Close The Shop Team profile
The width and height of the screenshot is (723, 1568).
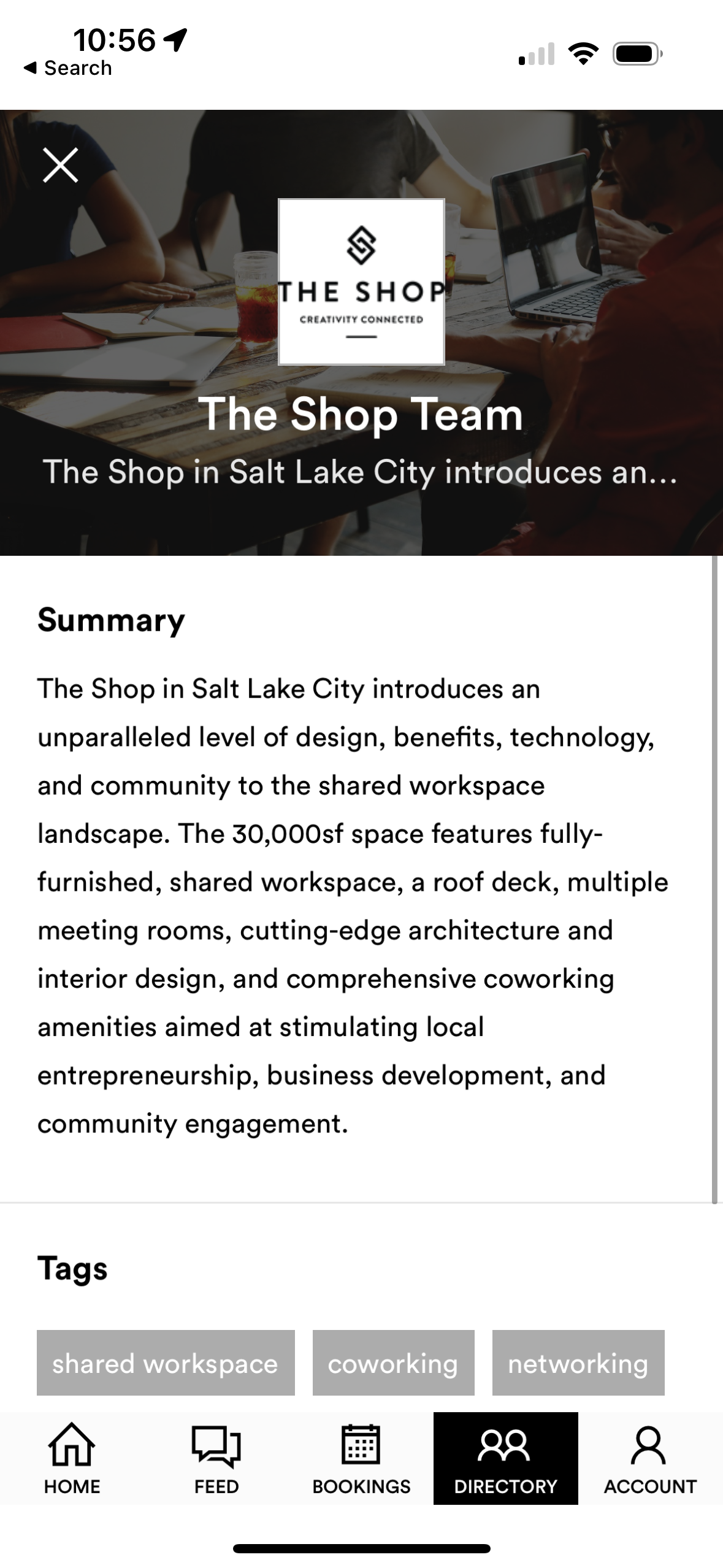60,165
